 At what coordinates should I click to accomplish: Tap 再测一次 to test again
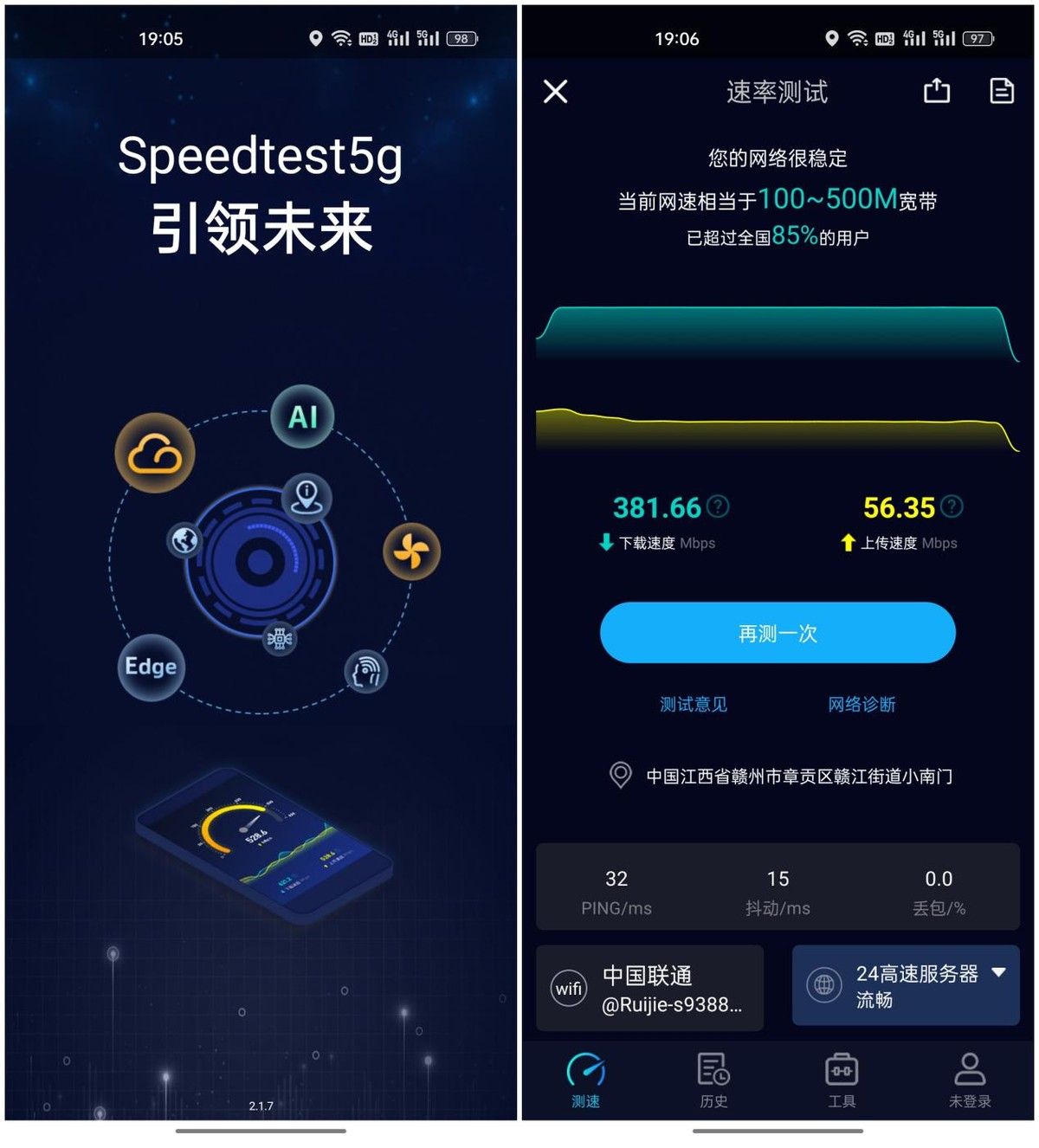point(777,633)
